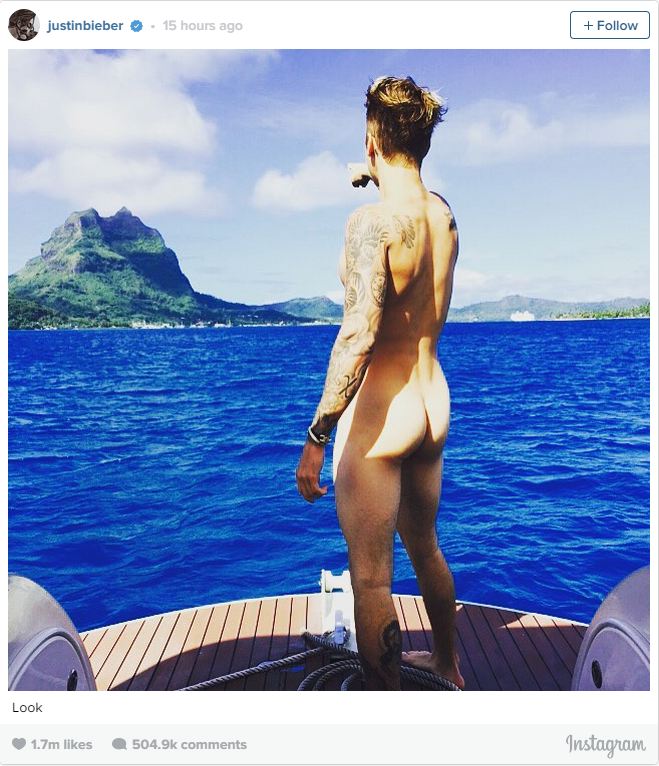Open the 504.9k comments

180,744
